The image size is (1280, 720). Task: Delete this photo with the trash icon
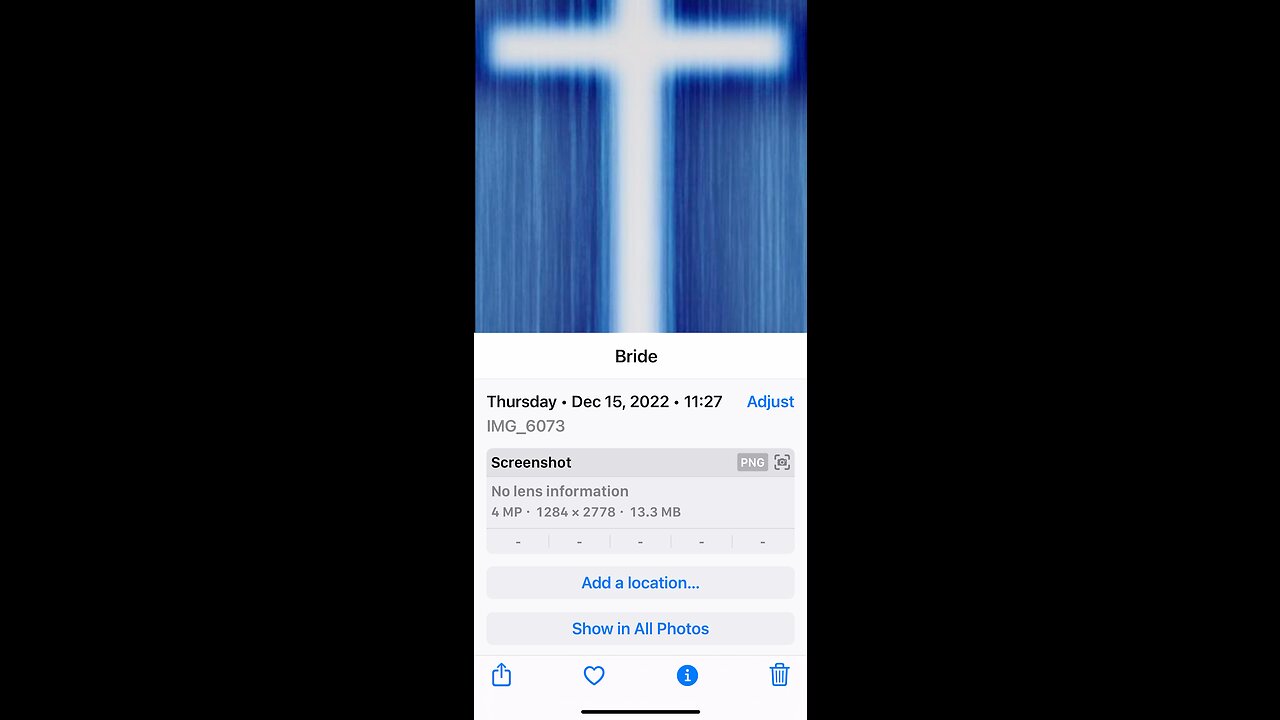(780, 676)
